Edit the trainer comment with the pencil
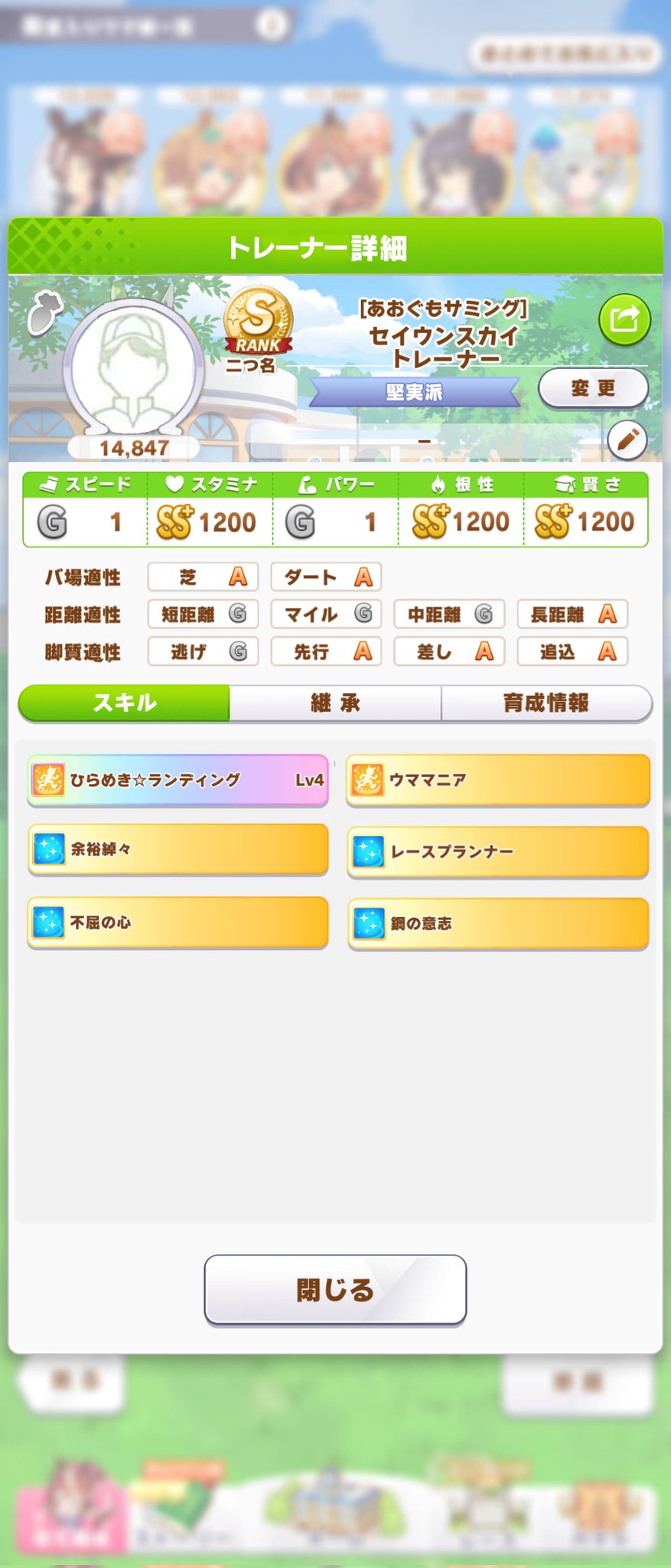Image resolution: width=671 pixels, height=1568 pixels. click(627, 440)
